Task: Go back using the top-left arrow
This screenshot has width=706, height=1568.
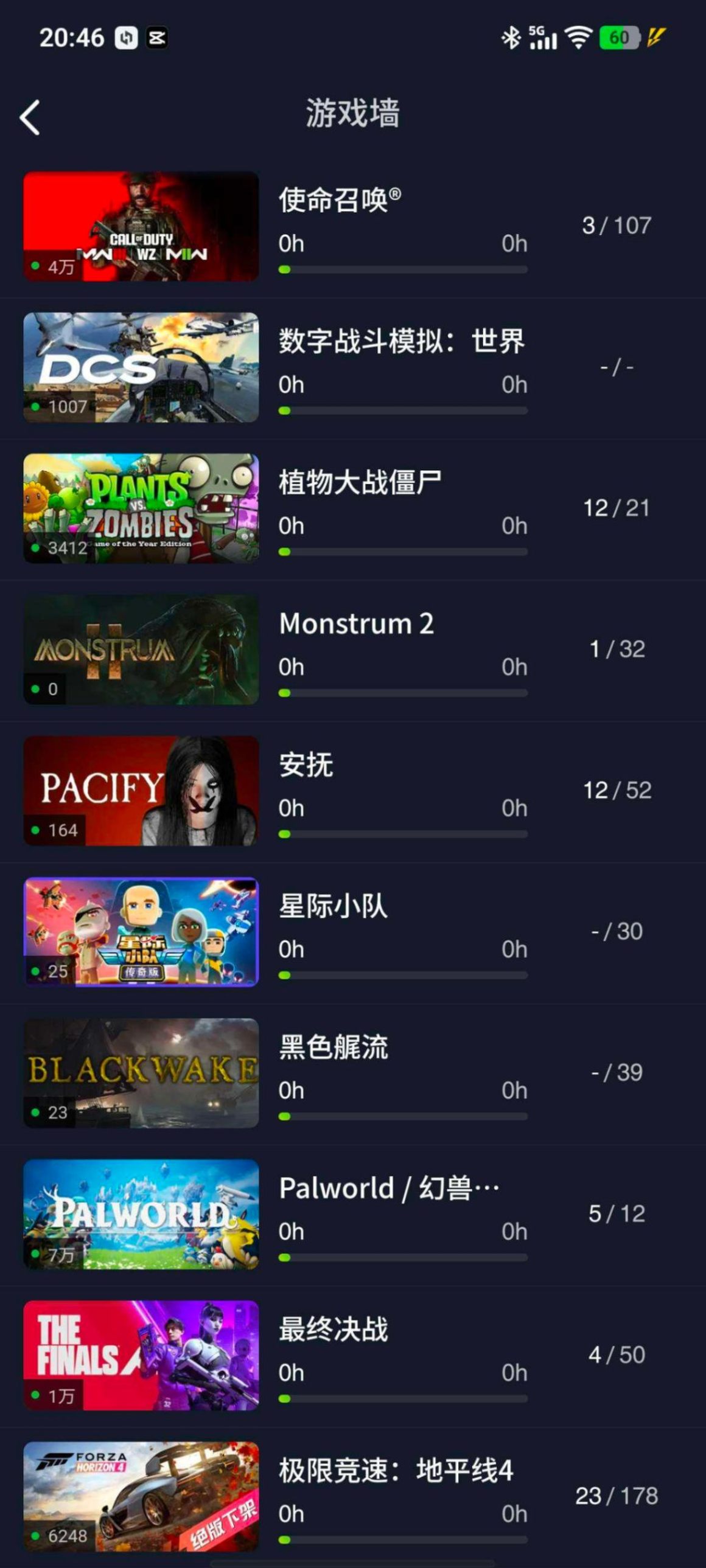Action: tap(30, 117)
